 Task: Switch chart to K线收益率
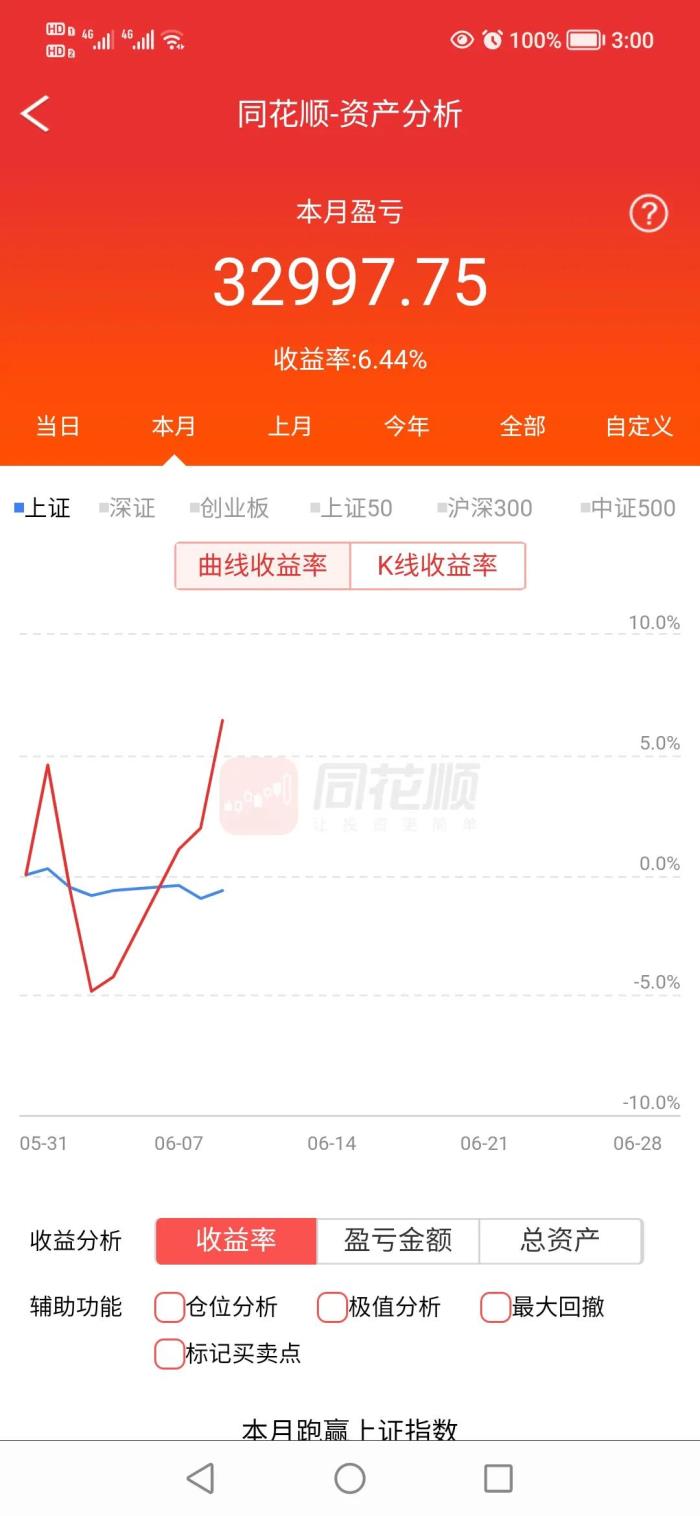tap(437, 566)
